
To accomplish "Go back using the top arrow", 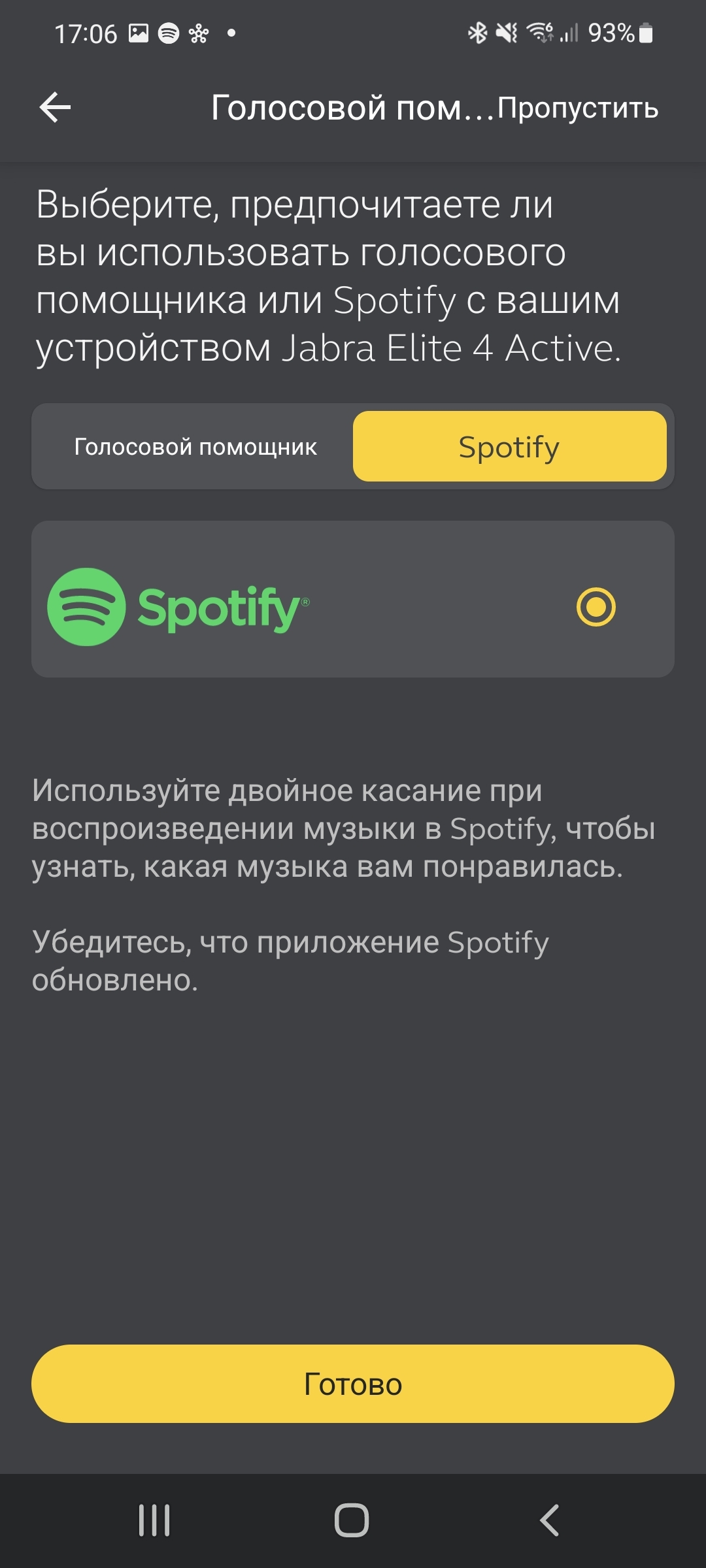I will tap(55, 108).
